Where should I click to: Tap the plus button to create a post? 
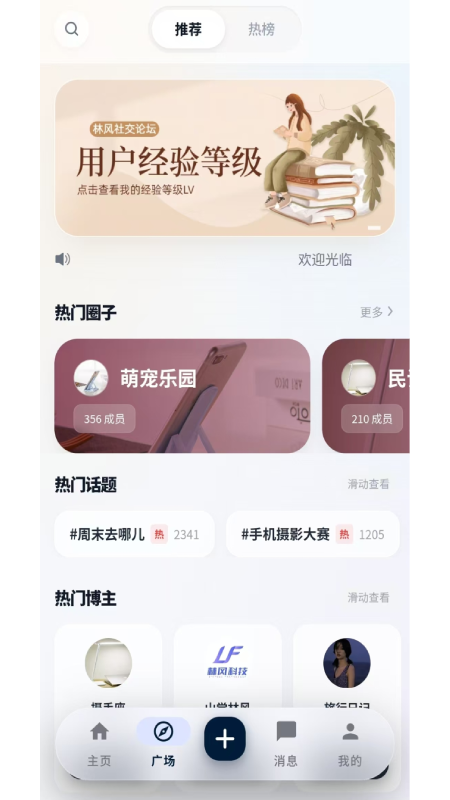click(225, 739)
